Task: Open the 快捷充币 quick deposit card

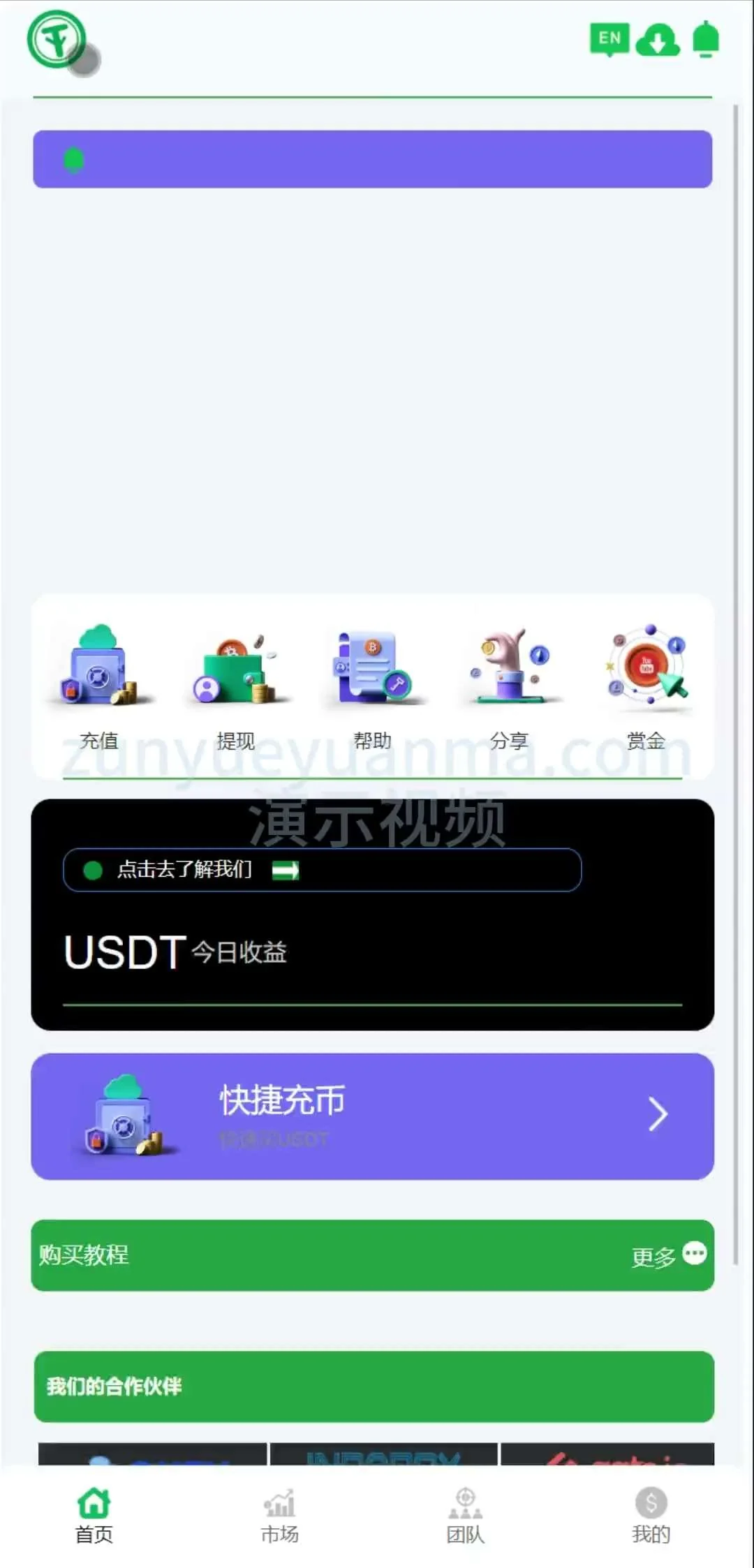Action: (372, 1116)
